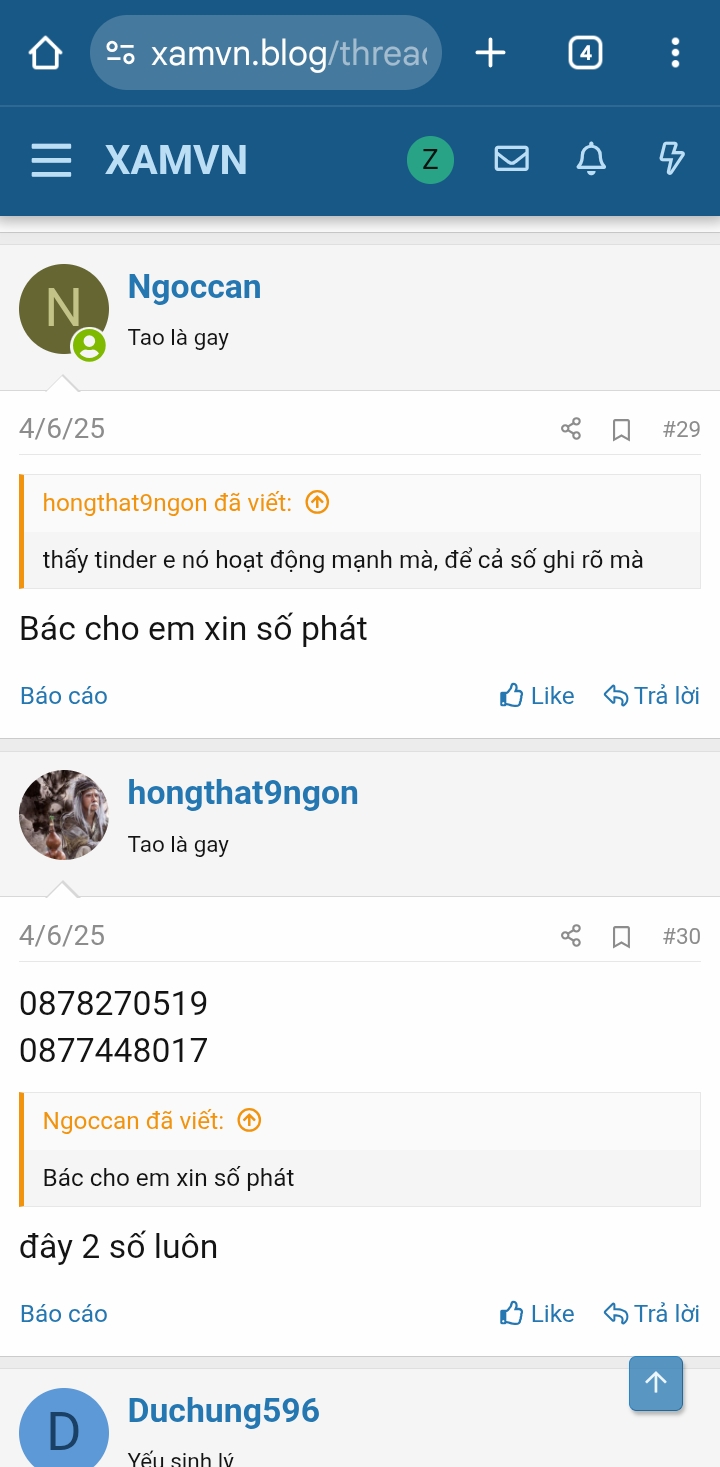Open the inbox envelope icon
Screen dimensions: 720x1467
coord(512,159)
